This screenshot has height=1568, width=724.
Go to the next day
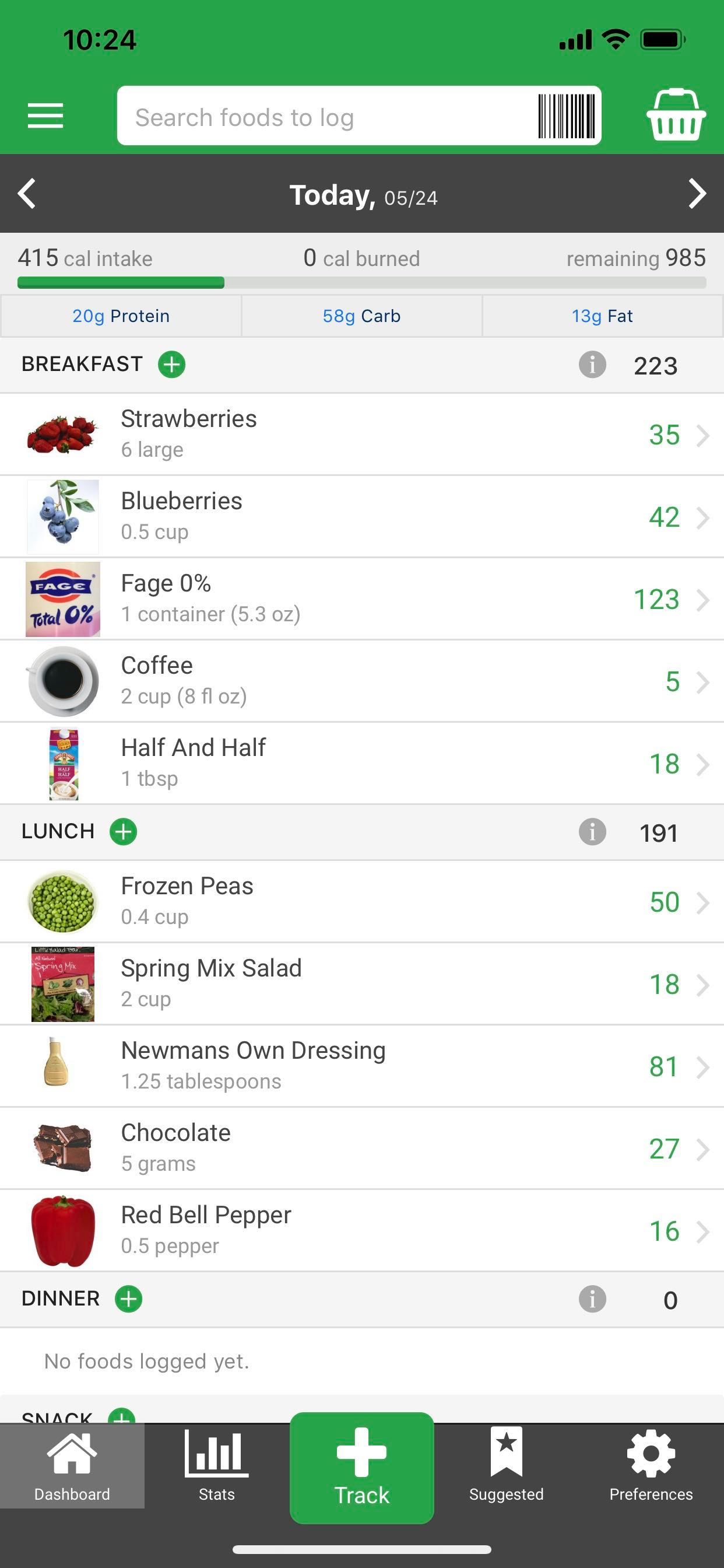pyautogui.click(x=697, y=194)
